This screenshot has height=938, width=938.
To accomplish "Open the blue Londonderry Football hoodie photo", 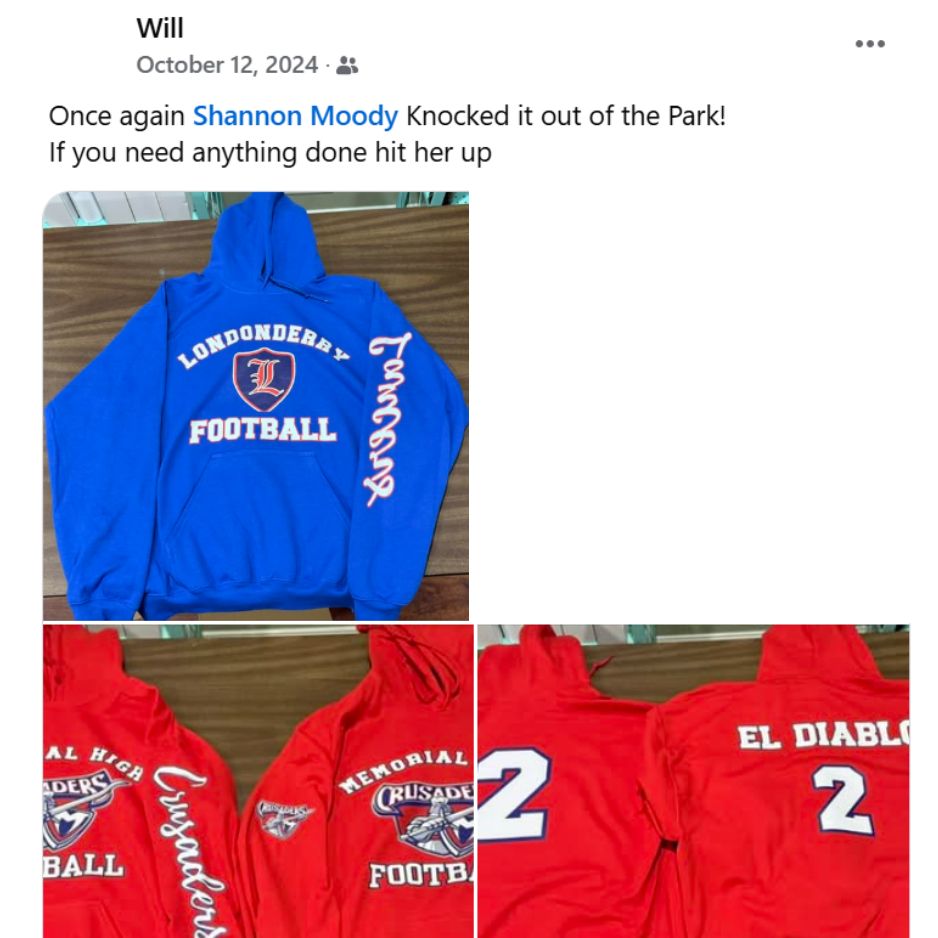I will [x=256, y=406].
